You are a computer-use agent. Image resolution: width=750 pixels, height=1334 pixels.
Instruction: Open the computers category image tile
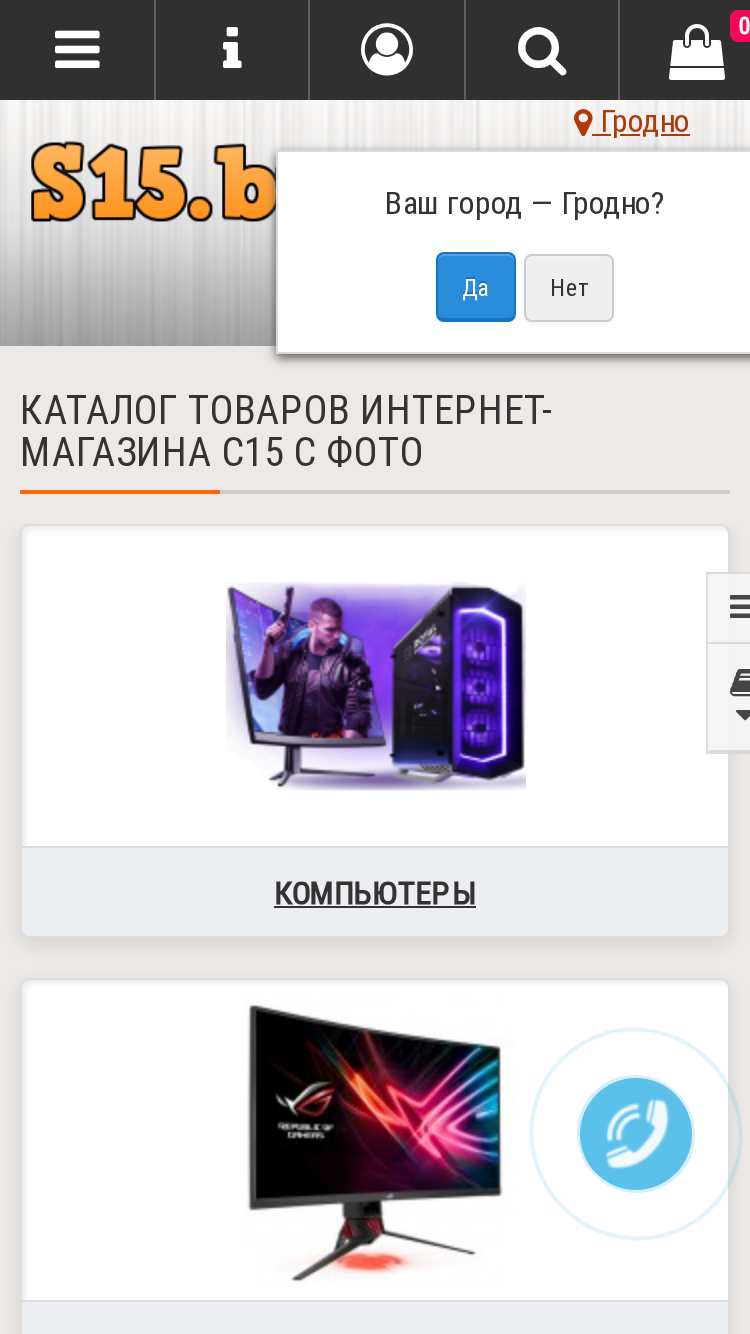pos(375,687)
